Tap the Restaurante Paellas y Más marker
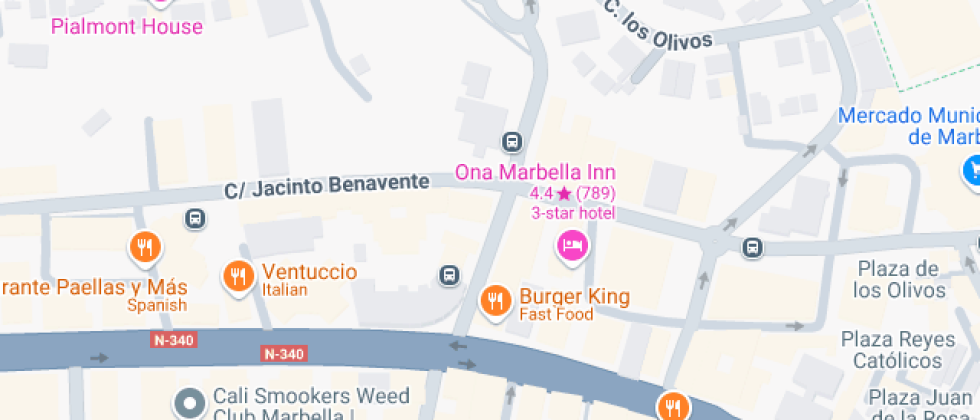This screenshot has width=980, height=420. click(146, 246)
